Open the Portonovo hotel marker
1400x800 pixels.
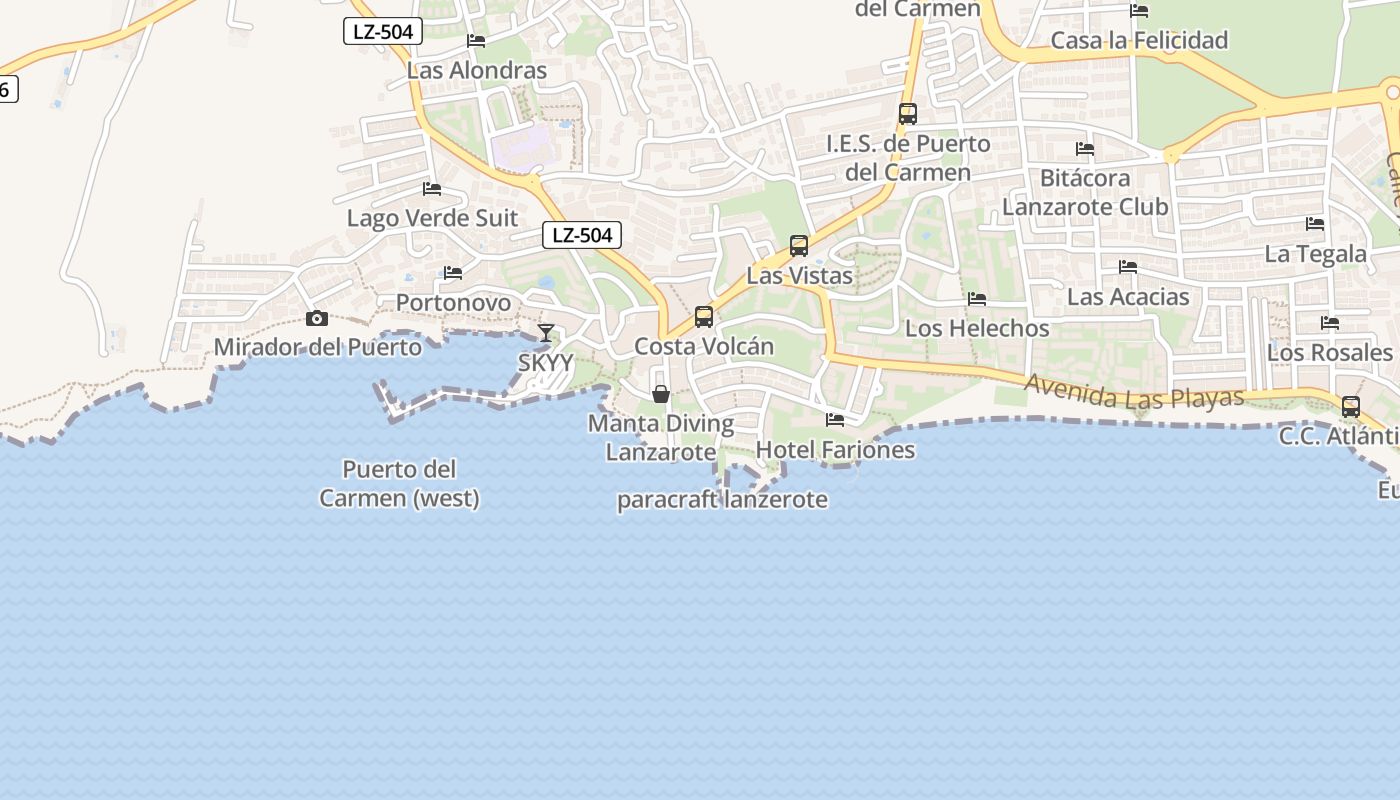pyautogui.click(x=453, y=273)
